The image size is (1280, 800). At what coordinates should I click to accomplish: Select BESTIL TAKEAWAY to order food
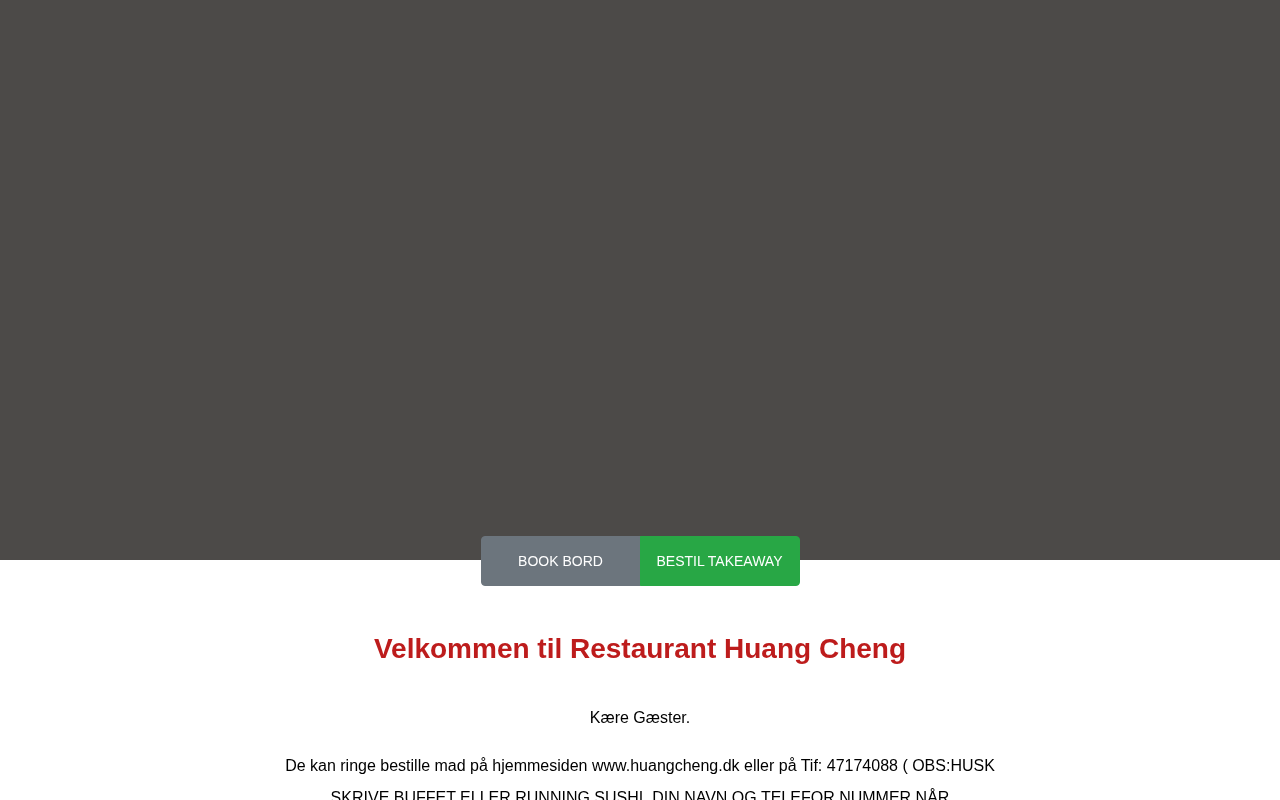(719, 561)
